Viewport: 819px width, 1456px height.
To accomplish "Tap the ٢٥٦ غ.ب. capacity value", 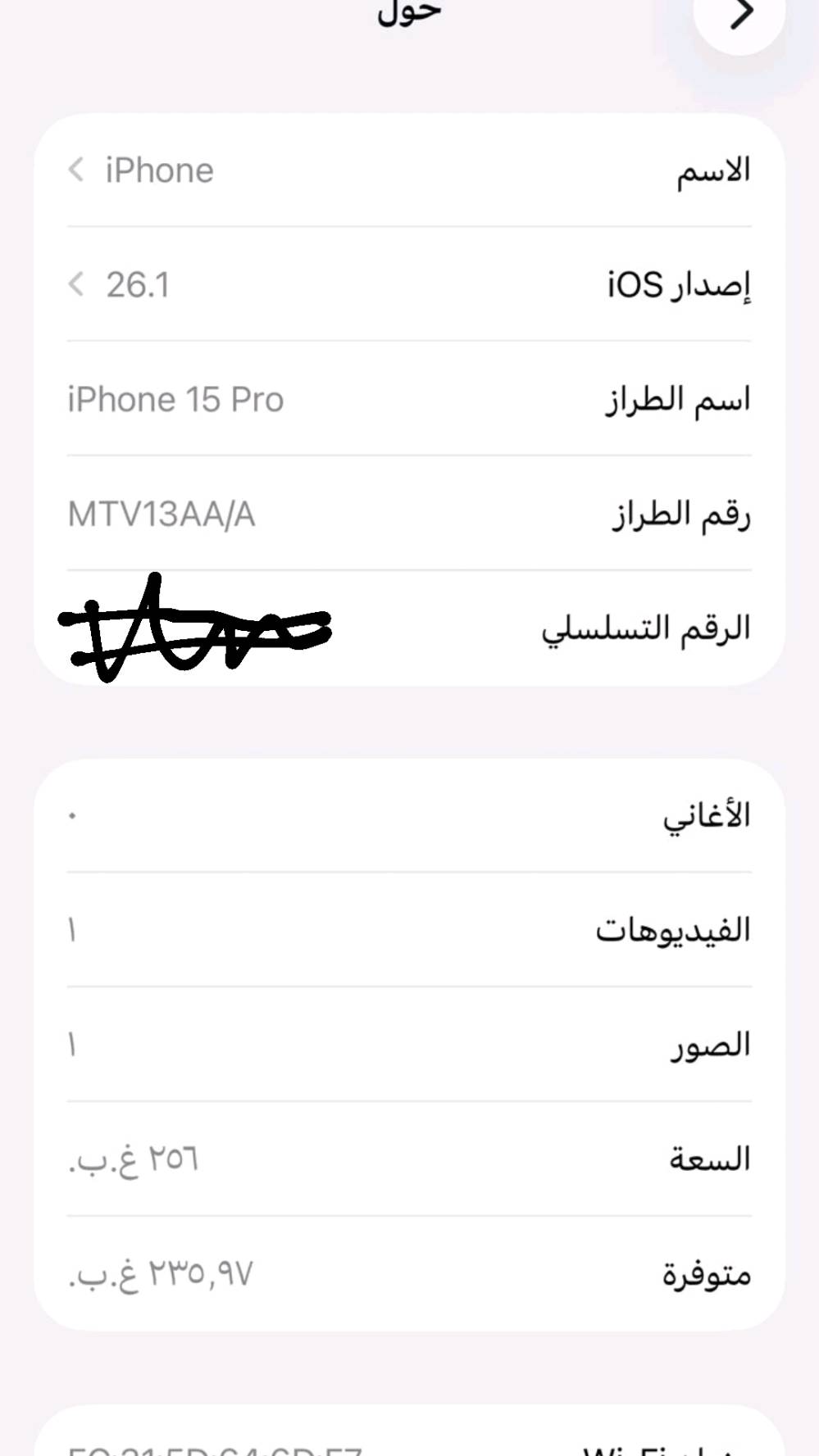I will tap(135, 1158).
